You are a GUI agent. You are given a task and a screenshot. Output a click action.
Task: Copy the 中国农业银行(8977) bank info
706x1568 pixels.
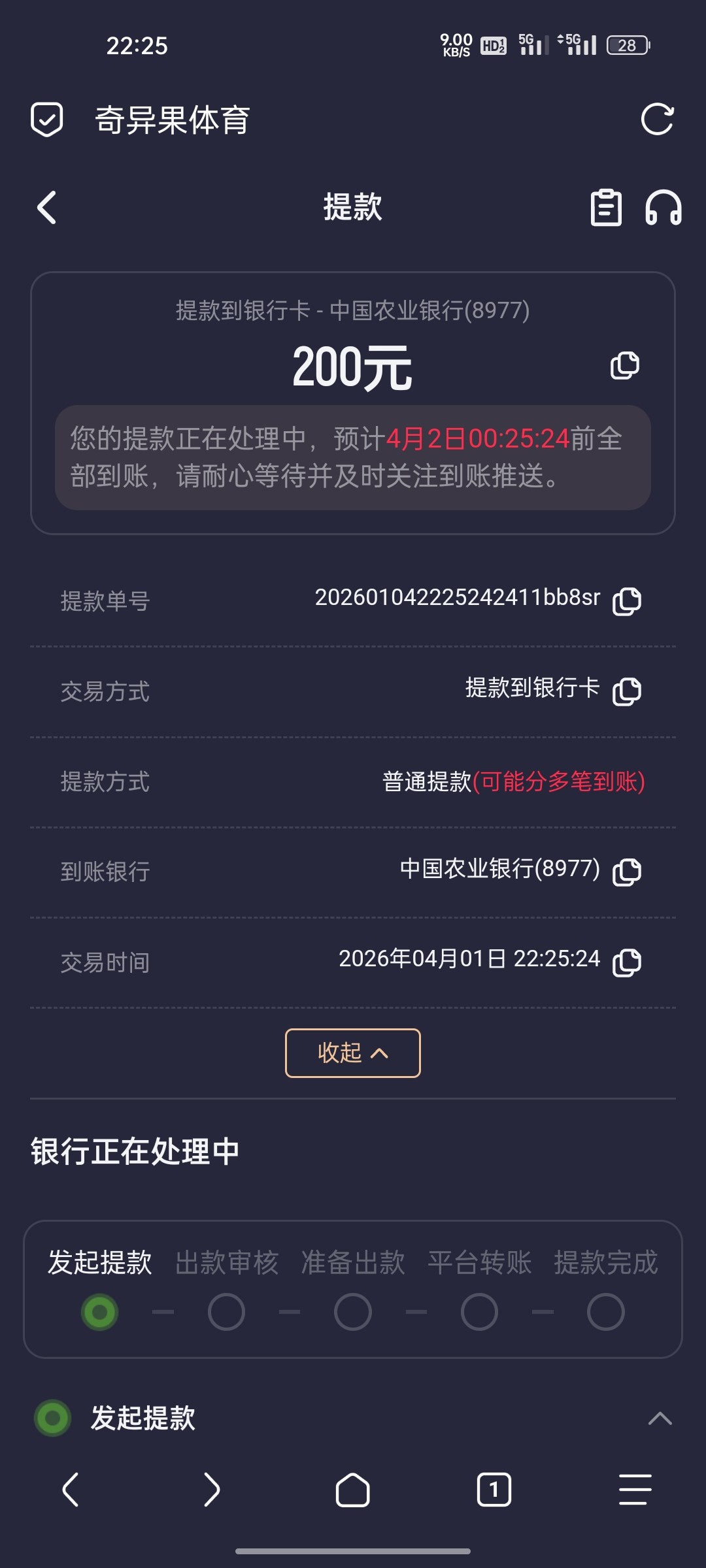626,871
